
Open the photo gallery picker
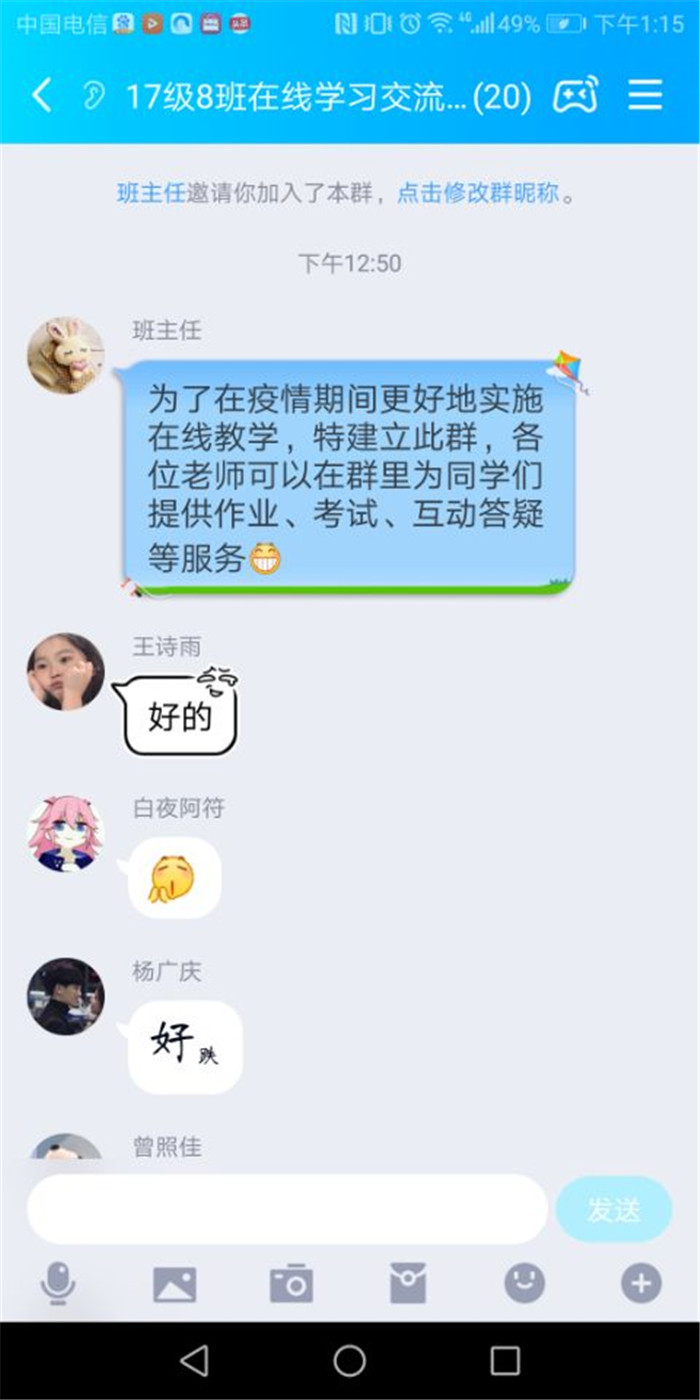pyautogui.click(x=174, y=1283)
